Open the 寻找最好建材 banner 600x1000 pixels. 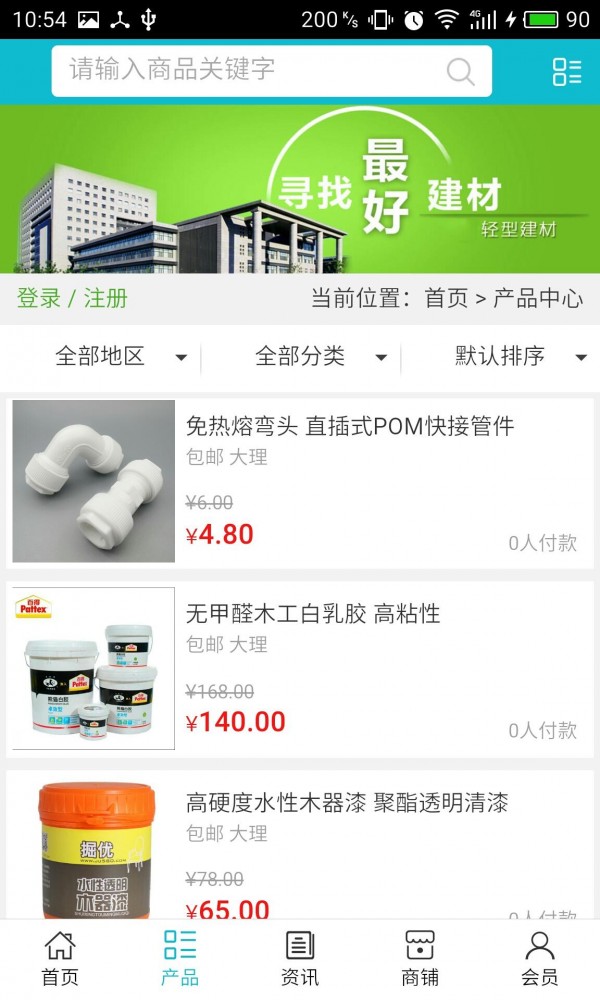click(300, 189)
